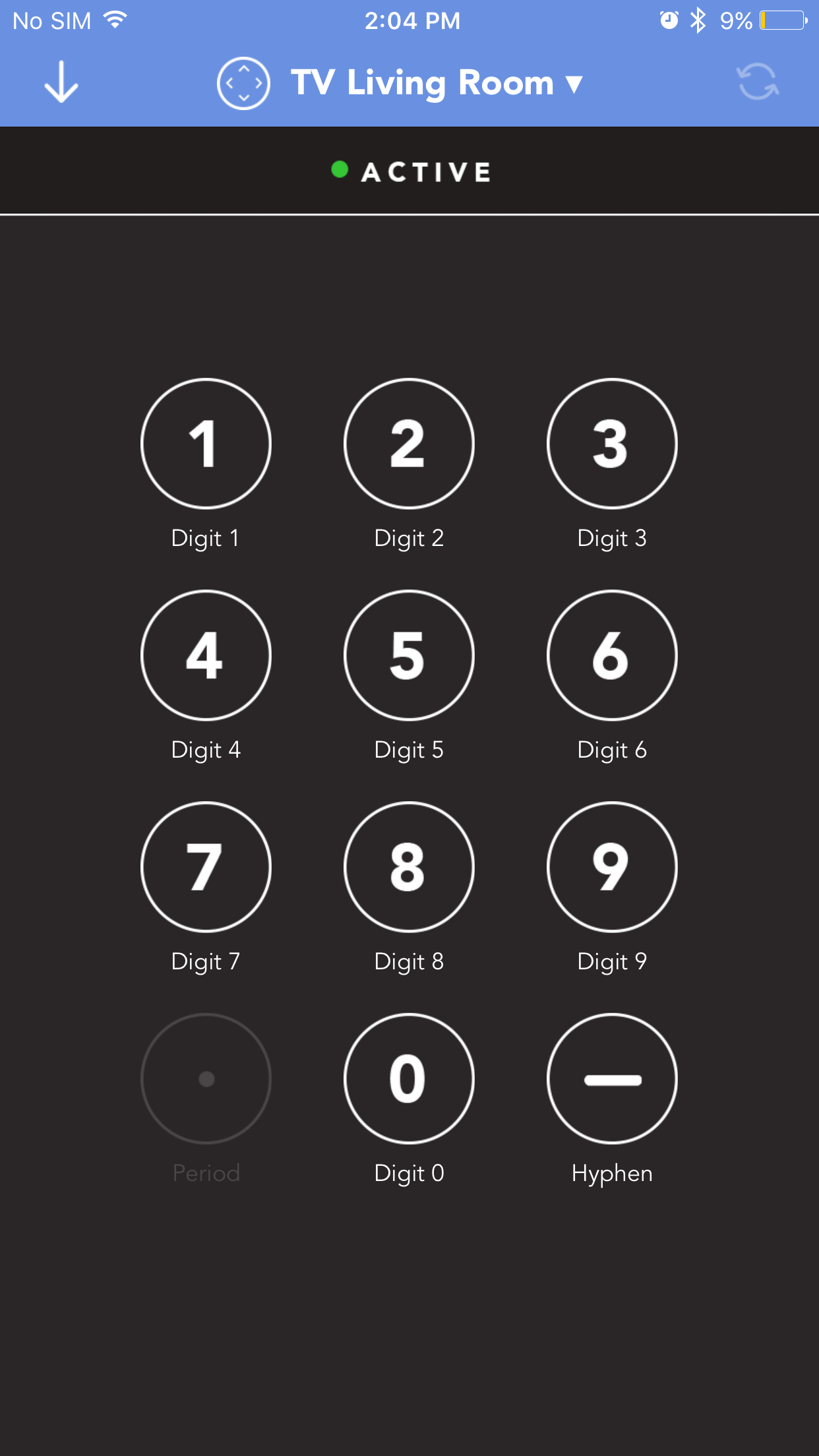This screenshot has height=1456, width=819.
Task: Expand the TV Living Room dropdown
Action: (x=437, y=83)
